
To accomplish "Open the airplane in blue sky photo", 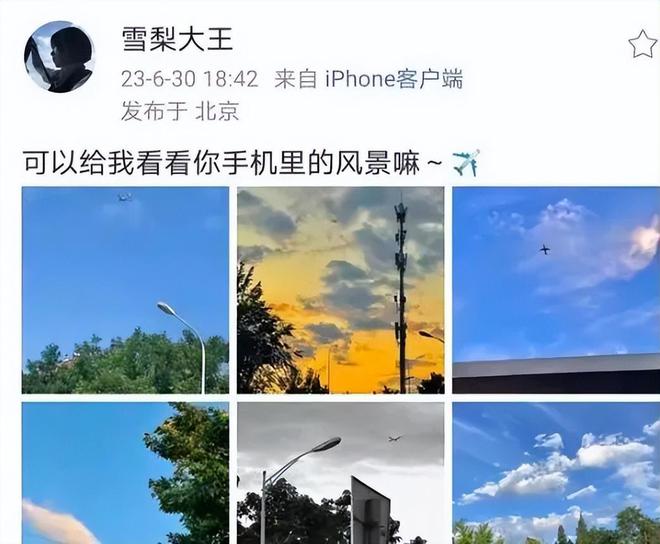I will [555, 290].
